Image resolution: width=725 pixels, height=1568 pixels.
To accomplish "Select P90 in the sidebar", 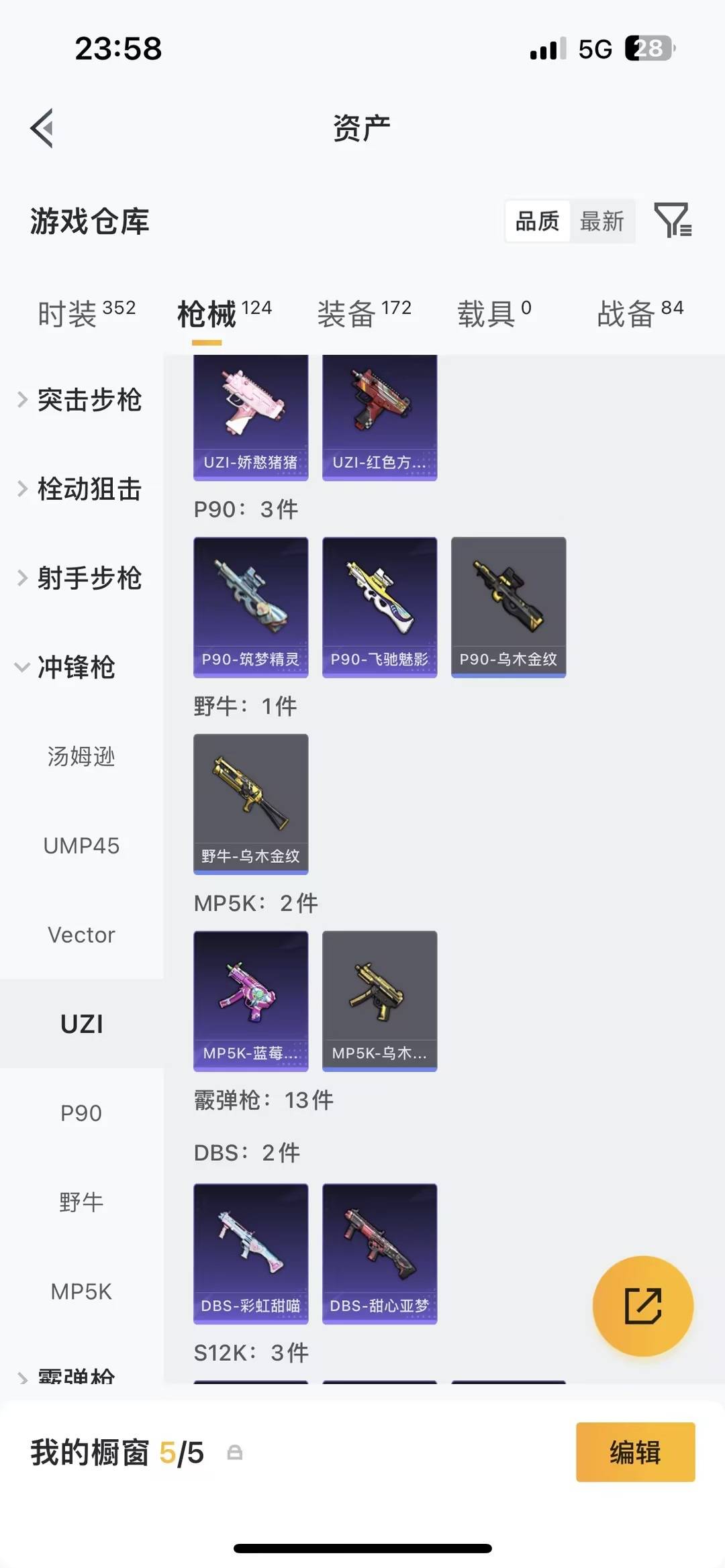I will 81,1112.
